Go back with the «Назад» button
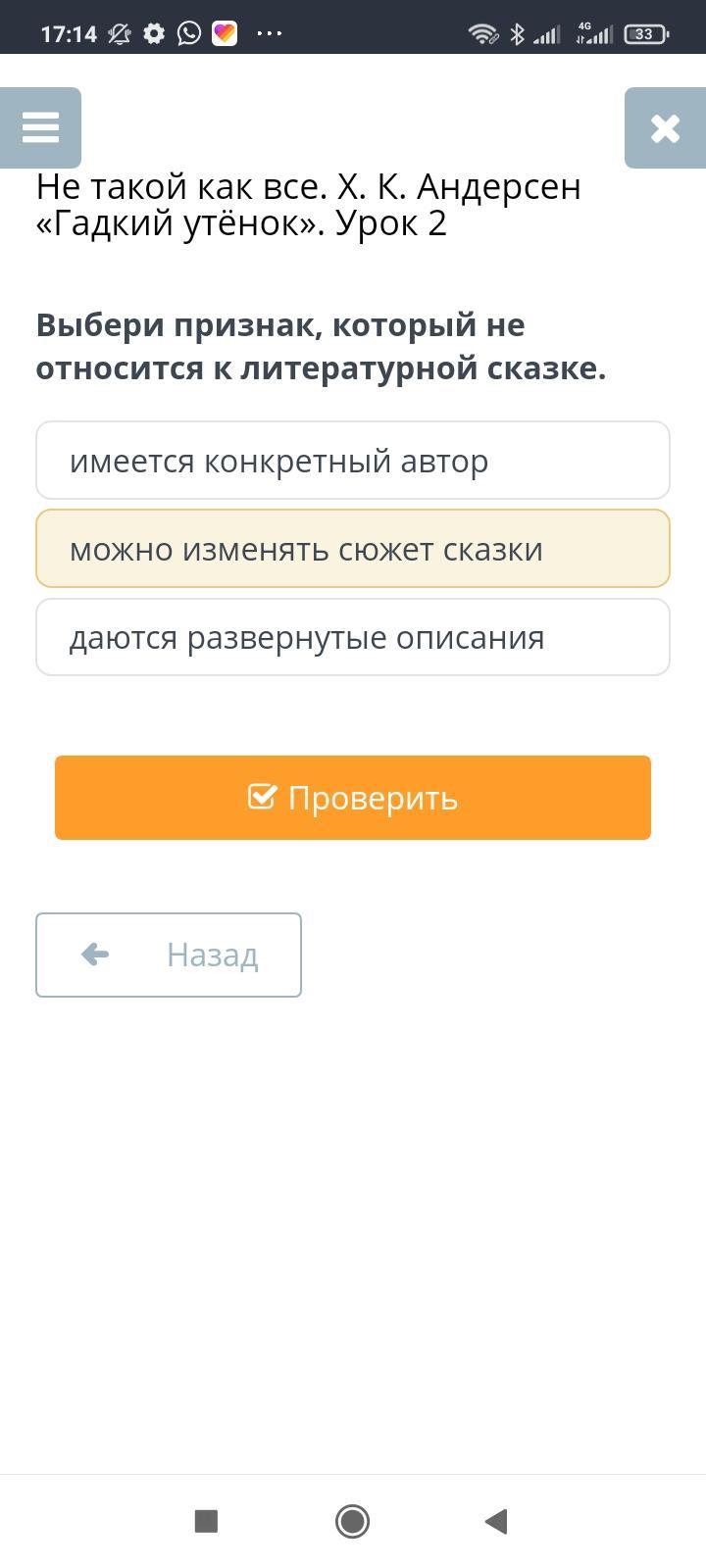This screenshot has height=1568, width=706. pos(169,955)
